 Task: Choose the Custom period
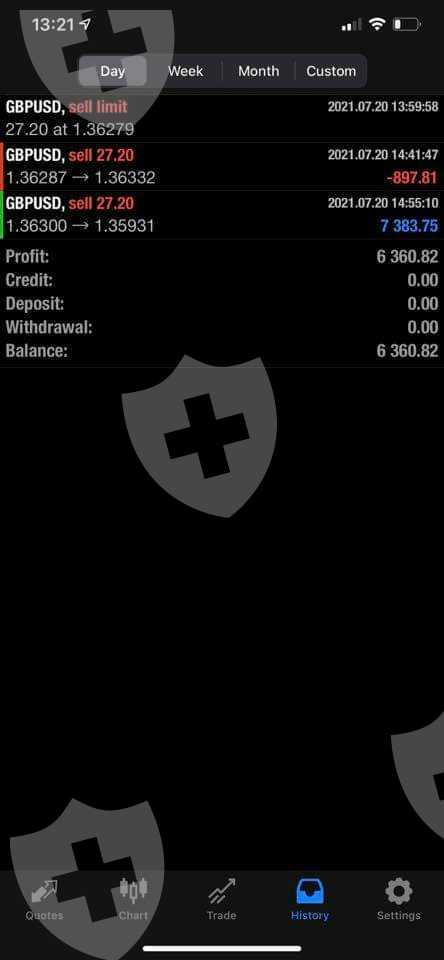click(x=331, y=71)
